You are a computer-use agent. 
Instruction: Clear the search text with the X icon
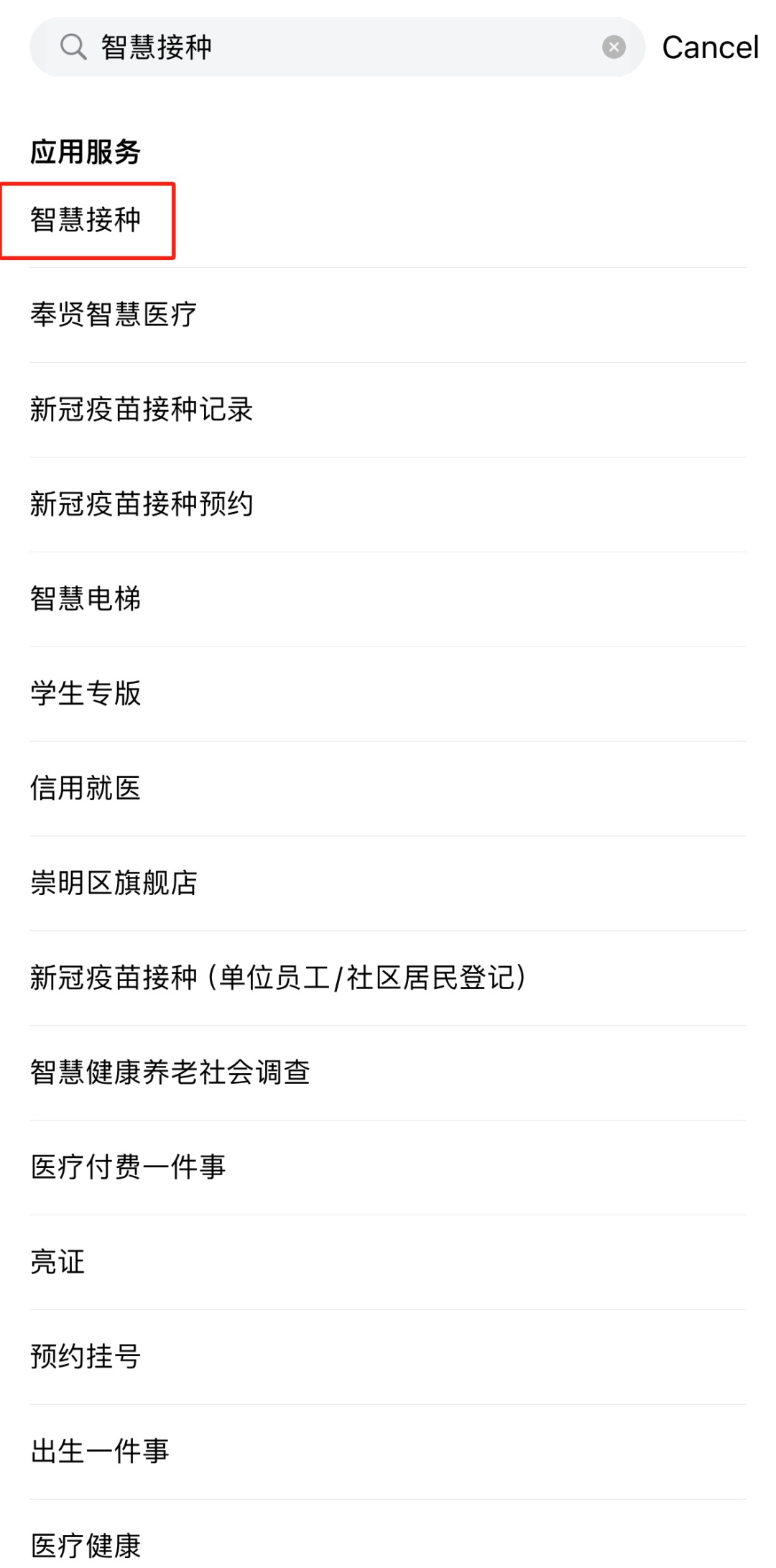614,47
